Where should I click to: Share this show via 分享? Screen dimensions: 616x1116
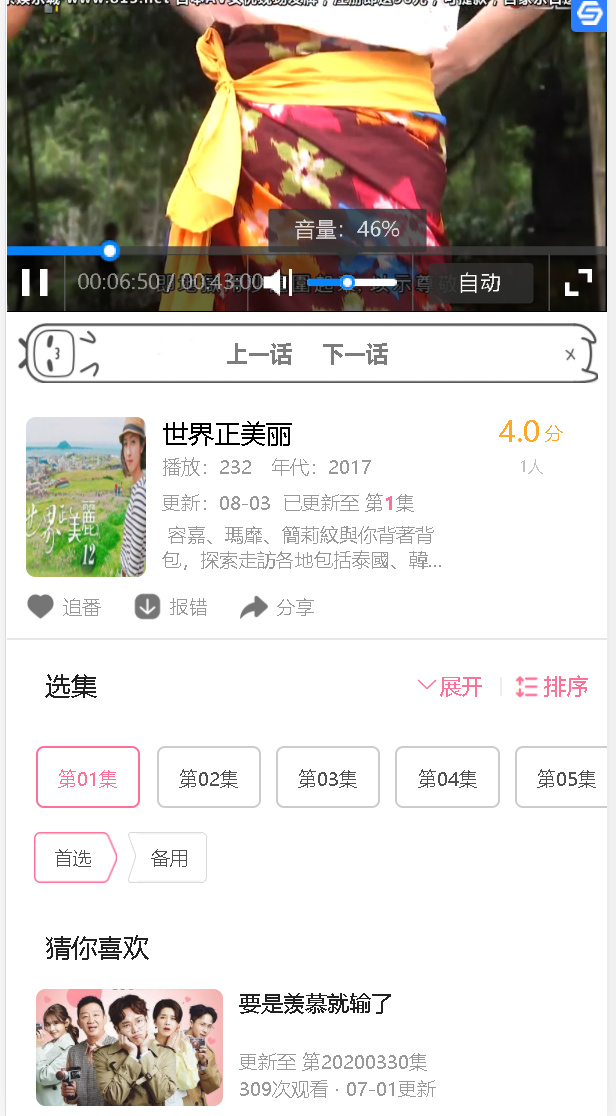[278, 607]
